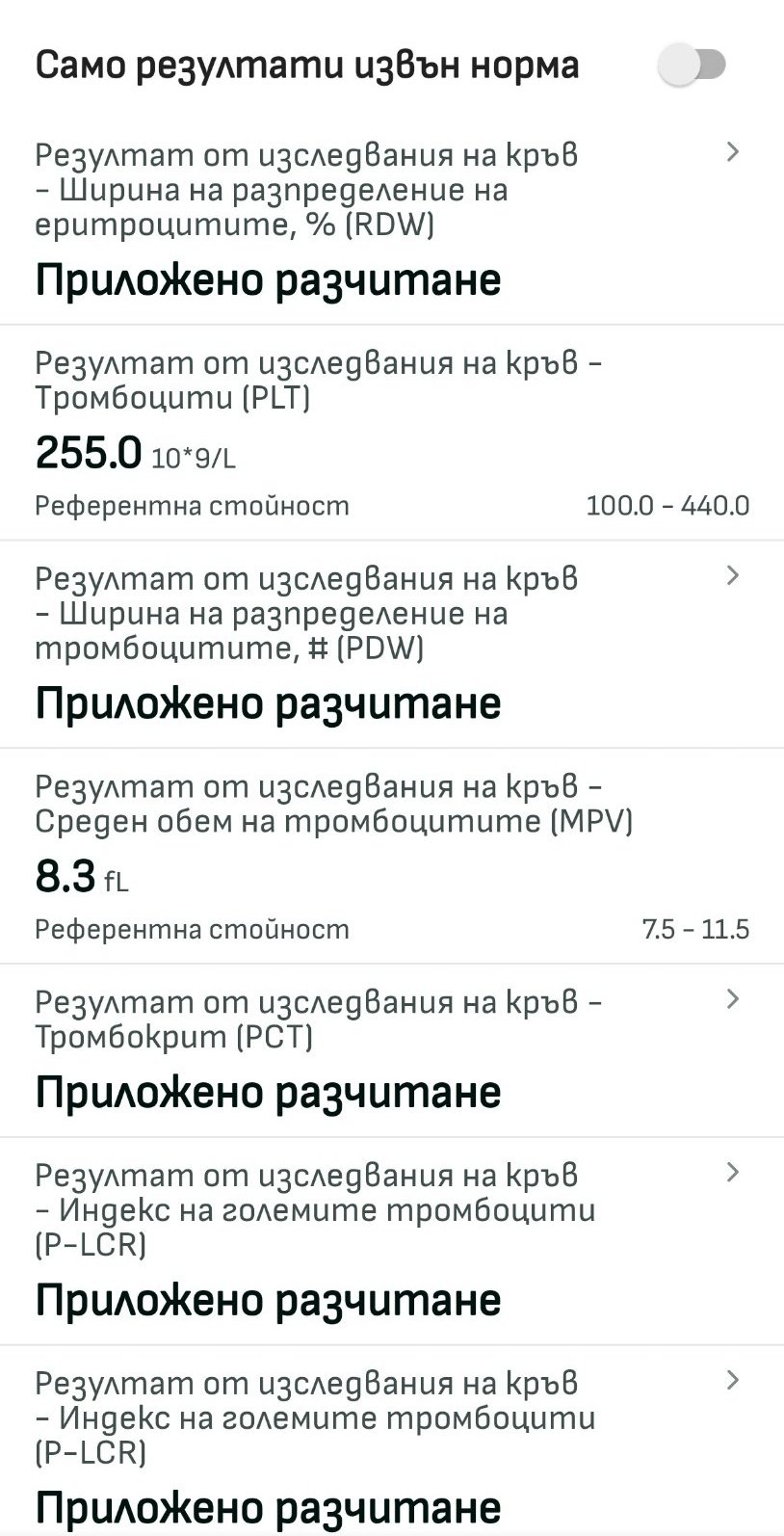Enable the Само резултати извън норма switch
The width and height of the screenshot is (784, 1536).
click(x=692, y=66)
